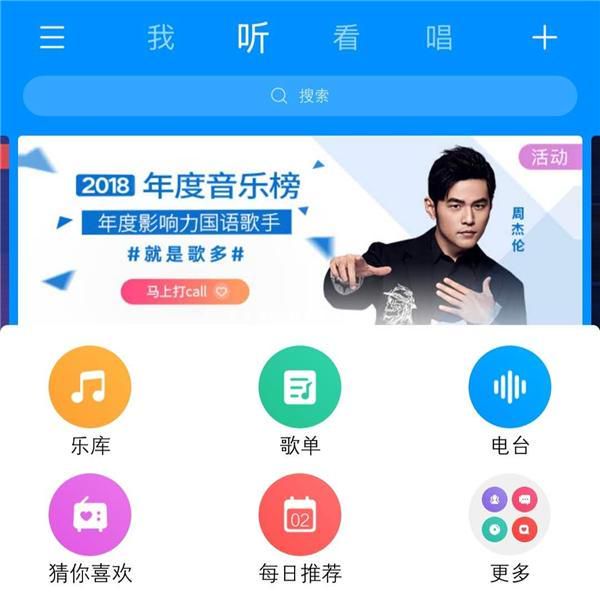This screenshot has height=606, width=600.
Task: Open 电台 radio
Action: click(510, 386)
